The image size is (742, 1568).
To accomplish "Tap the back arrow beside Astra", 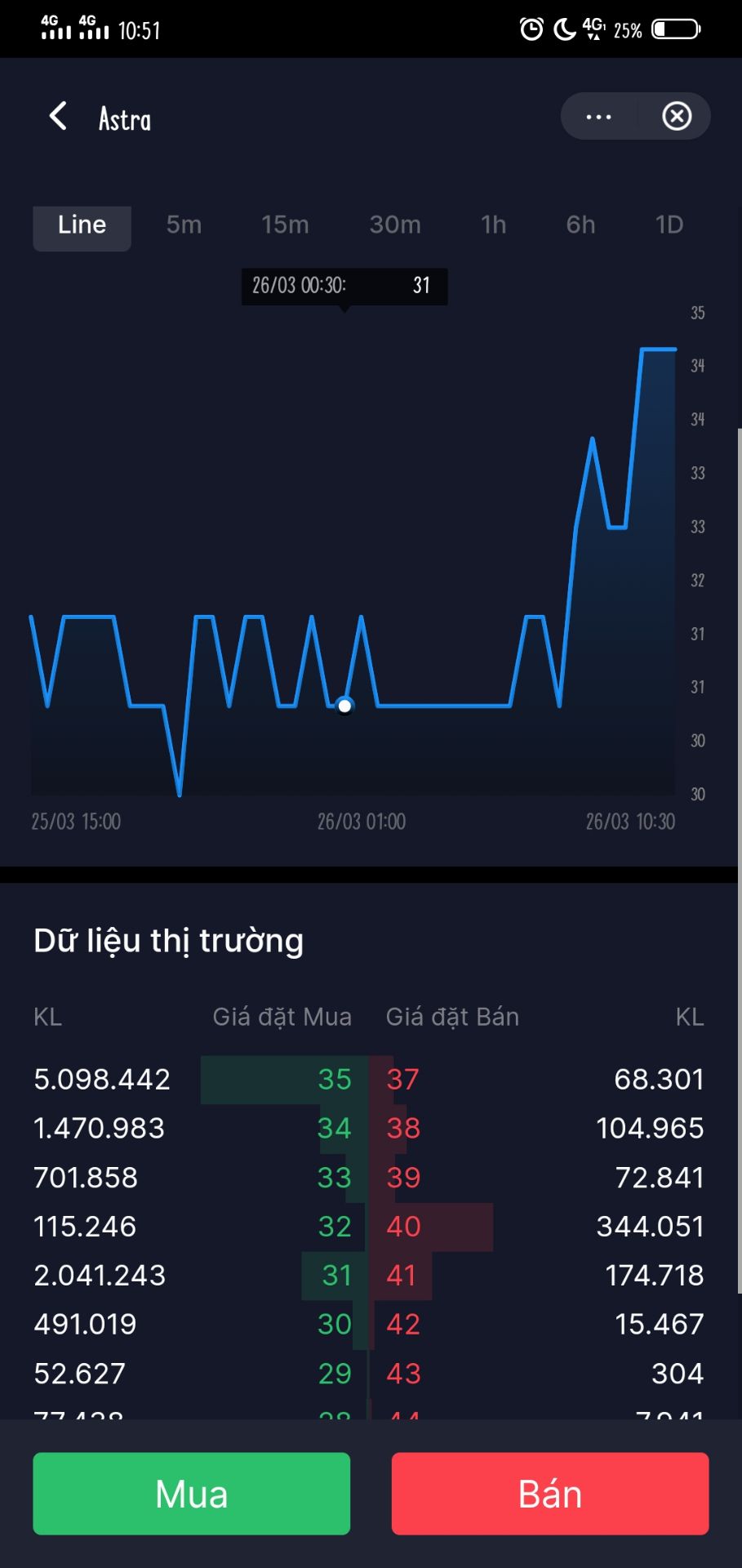I will pos(57,116).
